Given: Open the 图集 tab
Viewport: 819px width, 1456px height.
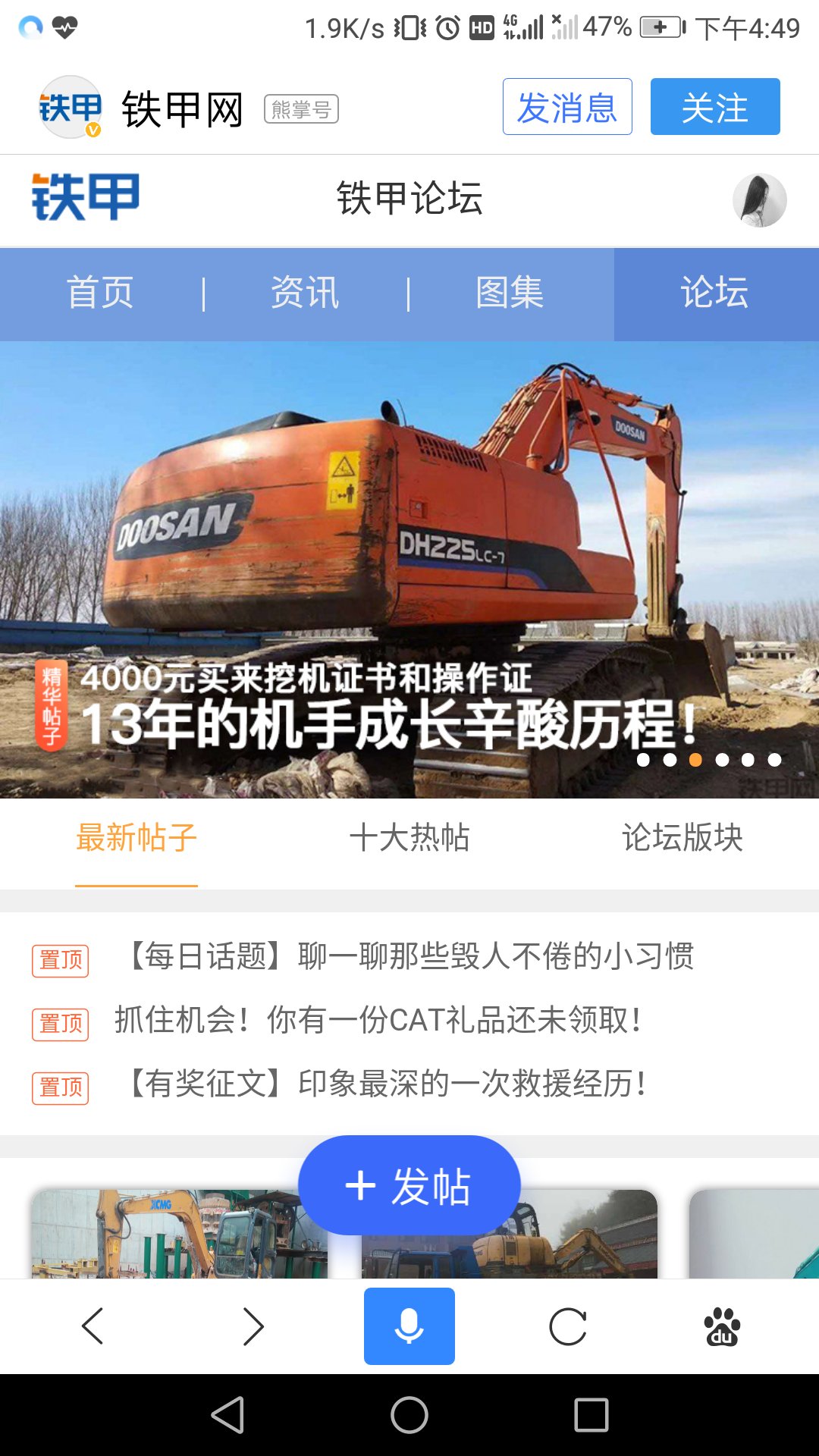Looking at the screenshot, I should [x=510, y=293].
